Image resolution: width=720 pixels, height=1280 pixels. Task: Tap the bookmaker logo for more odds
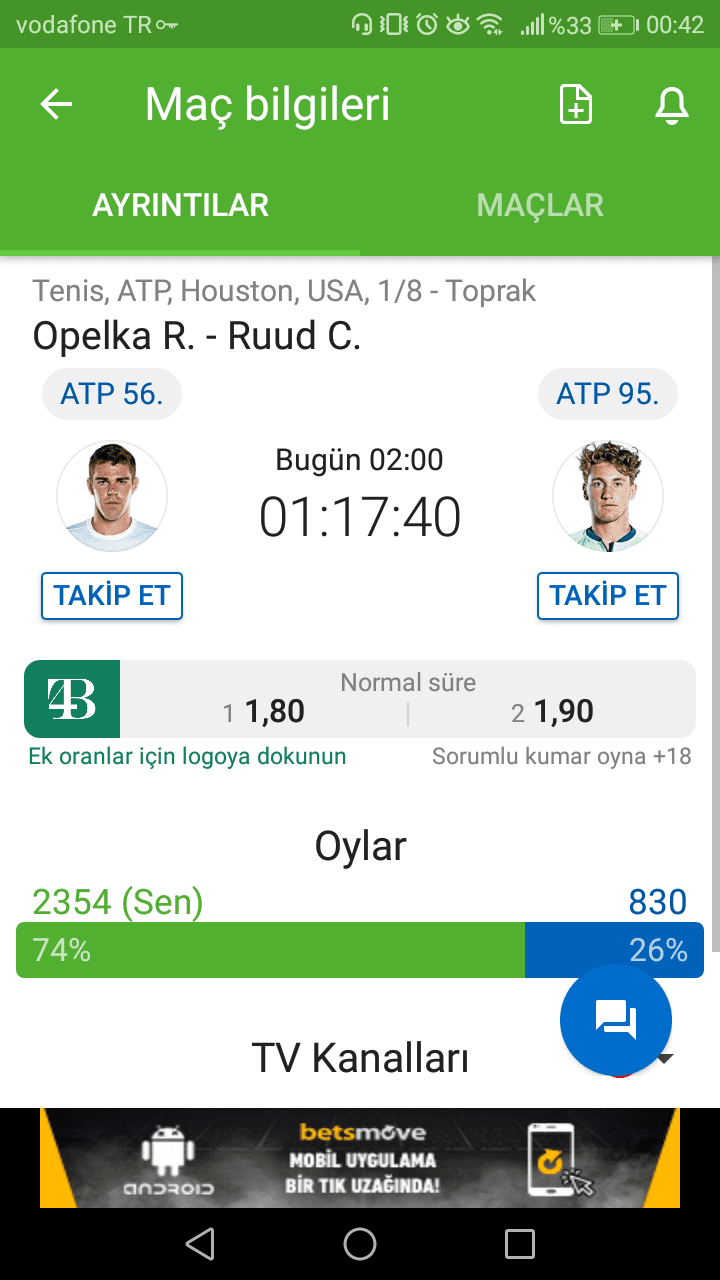[72, 699]
